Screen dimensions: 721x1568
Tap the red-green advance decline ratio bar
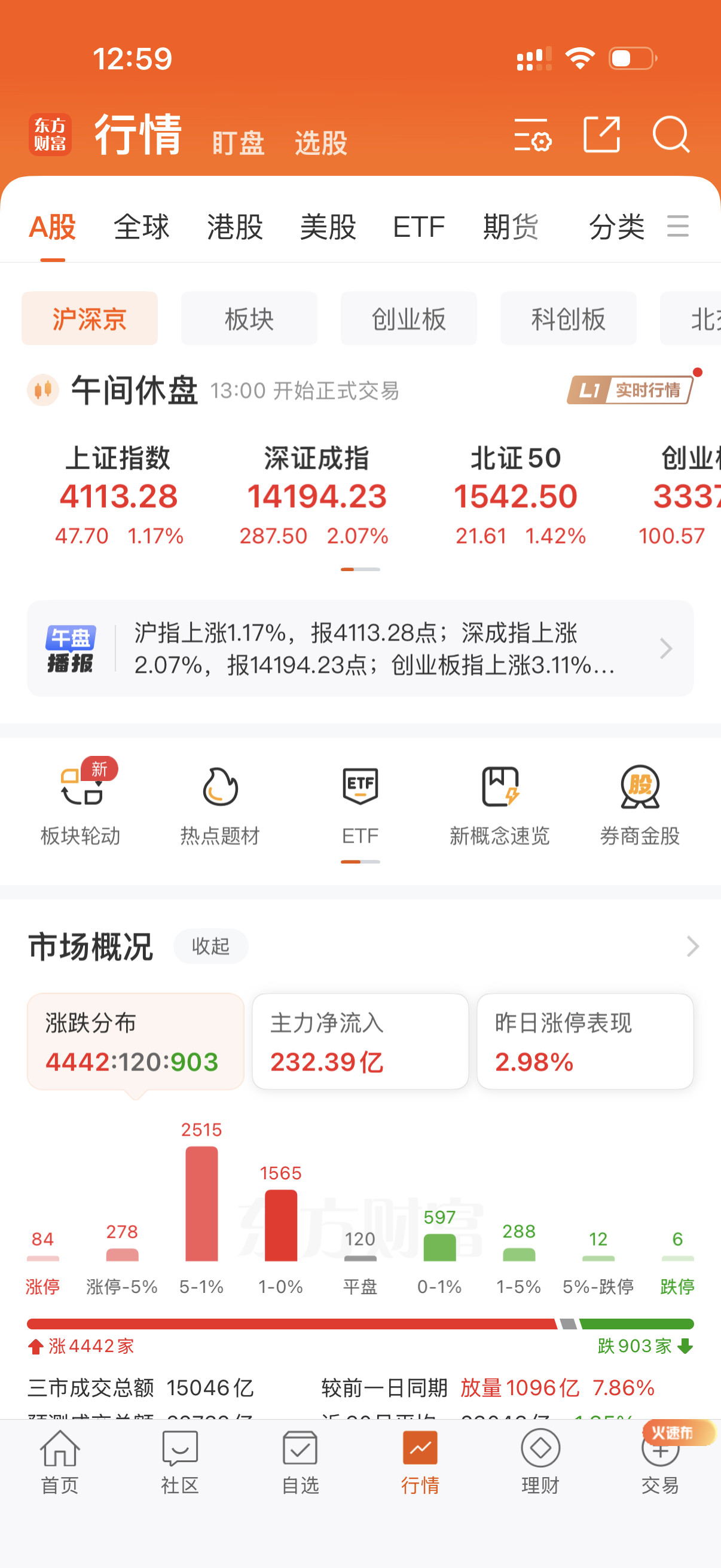click(360, 1322)
